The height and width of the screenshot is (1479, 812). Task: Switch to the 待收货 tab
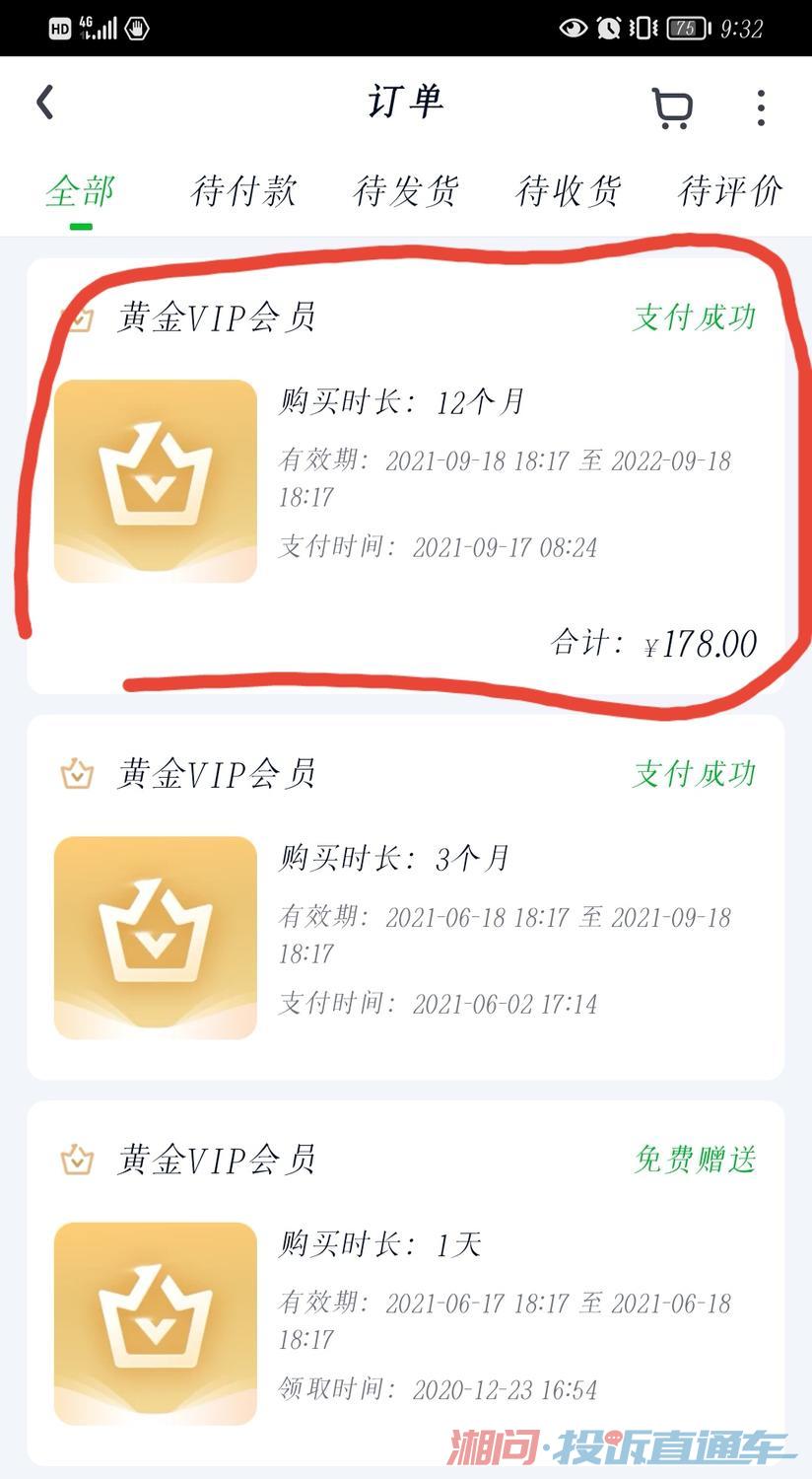tap(568, 191)
